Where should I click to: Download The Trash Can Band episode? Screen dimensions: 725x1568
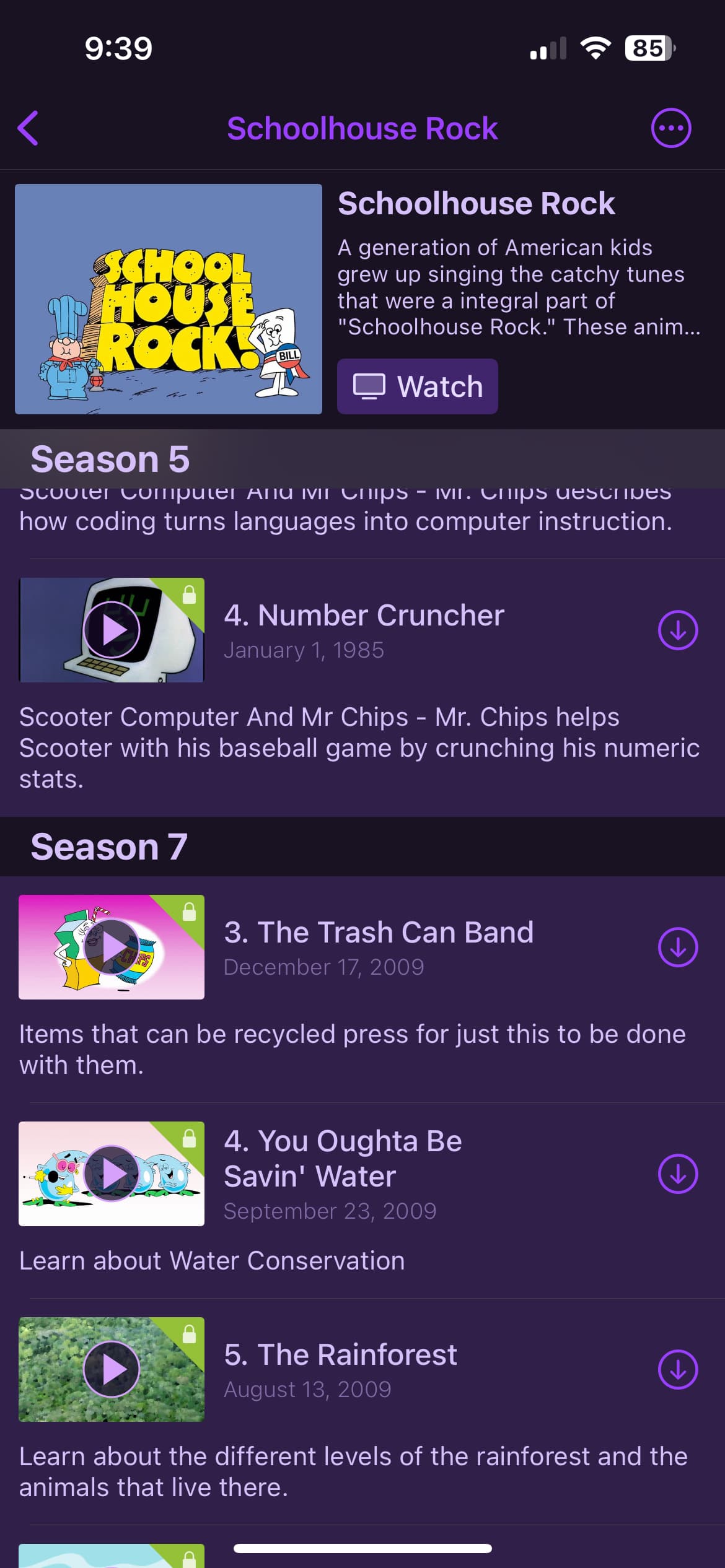tap(679, 947)
